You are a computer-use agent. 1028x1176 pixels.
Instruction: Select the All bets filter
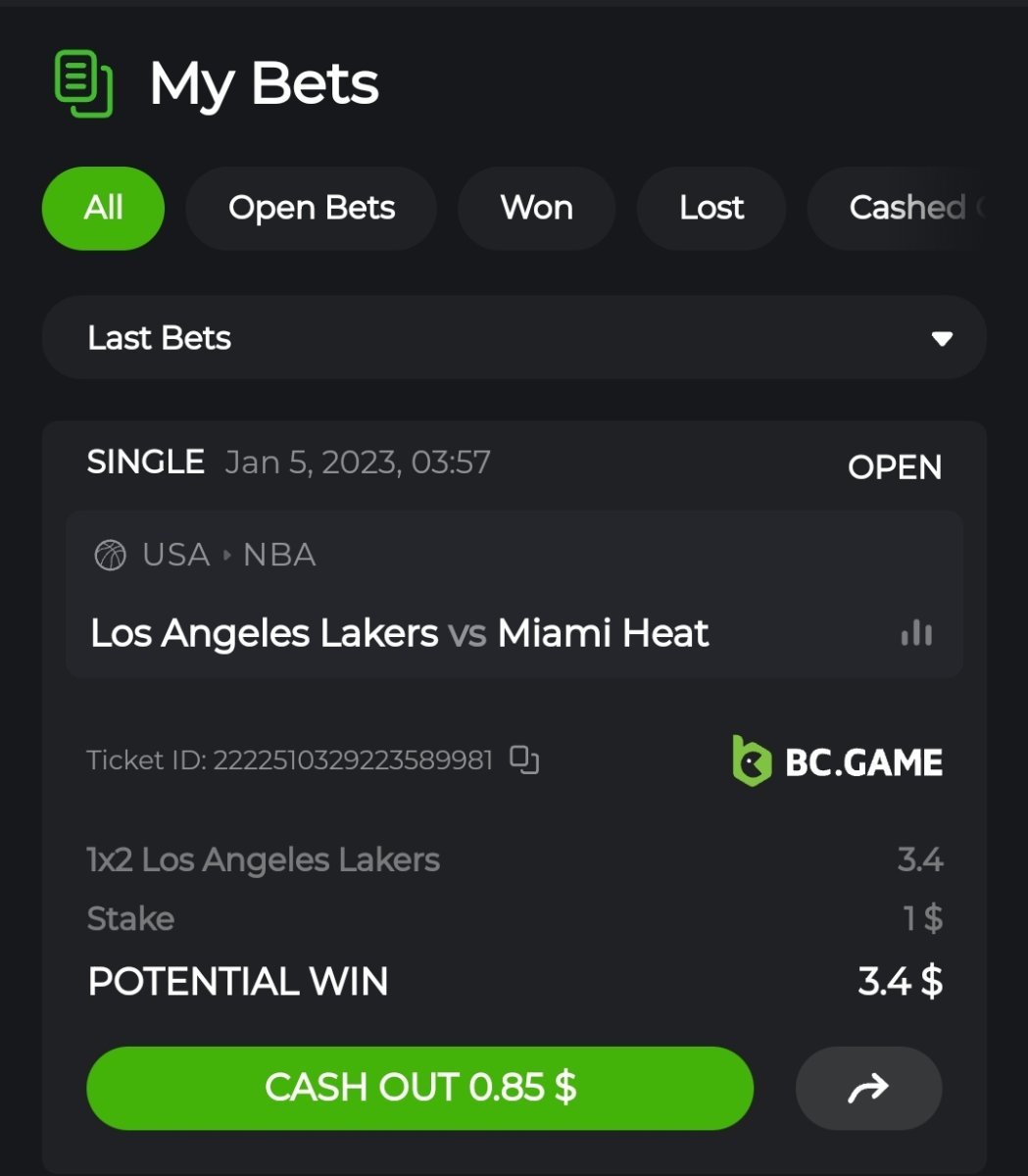click(x=103, y=208)
